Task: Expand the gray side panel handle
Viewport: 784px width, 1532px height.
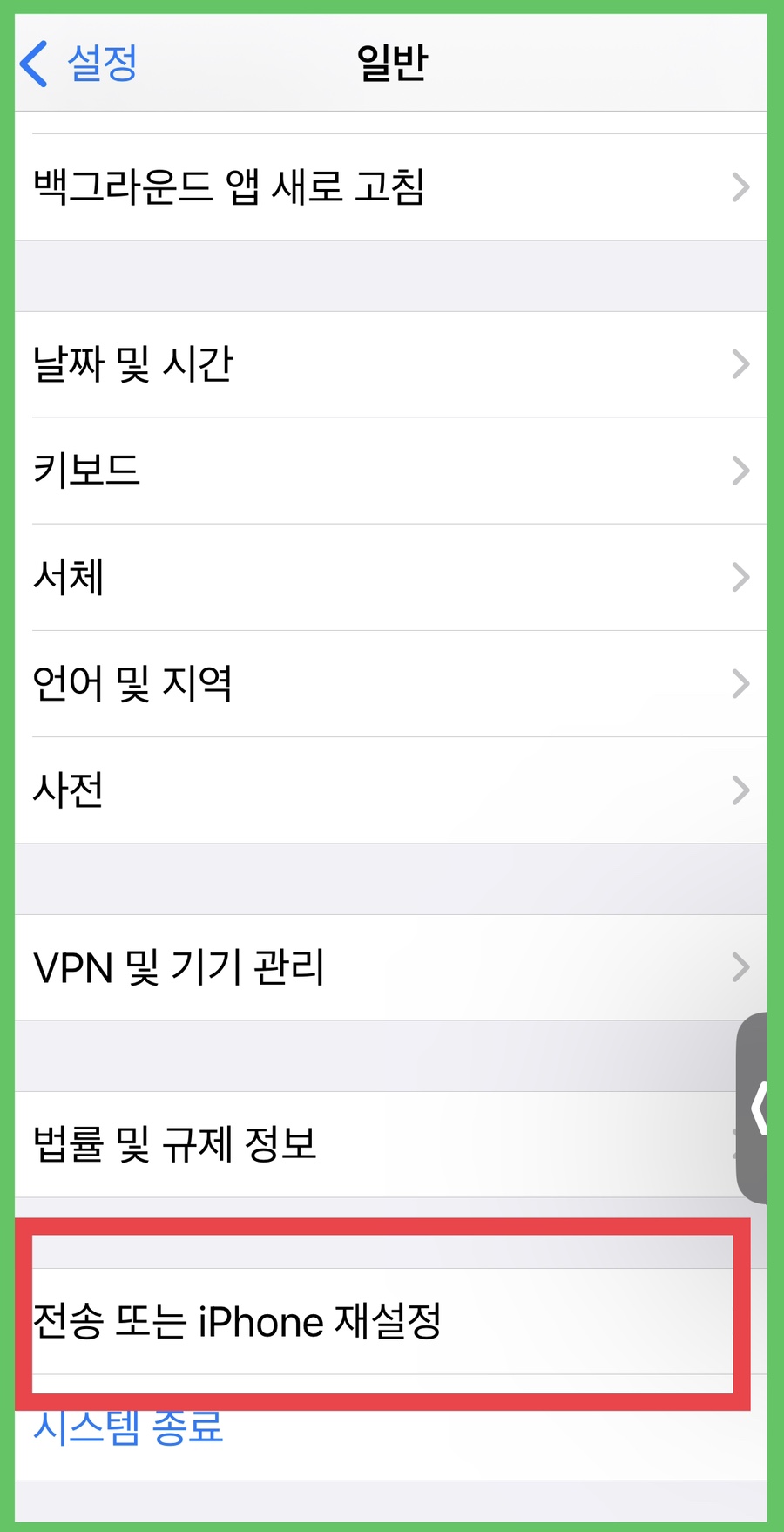Action: (x=754, y=1108)
